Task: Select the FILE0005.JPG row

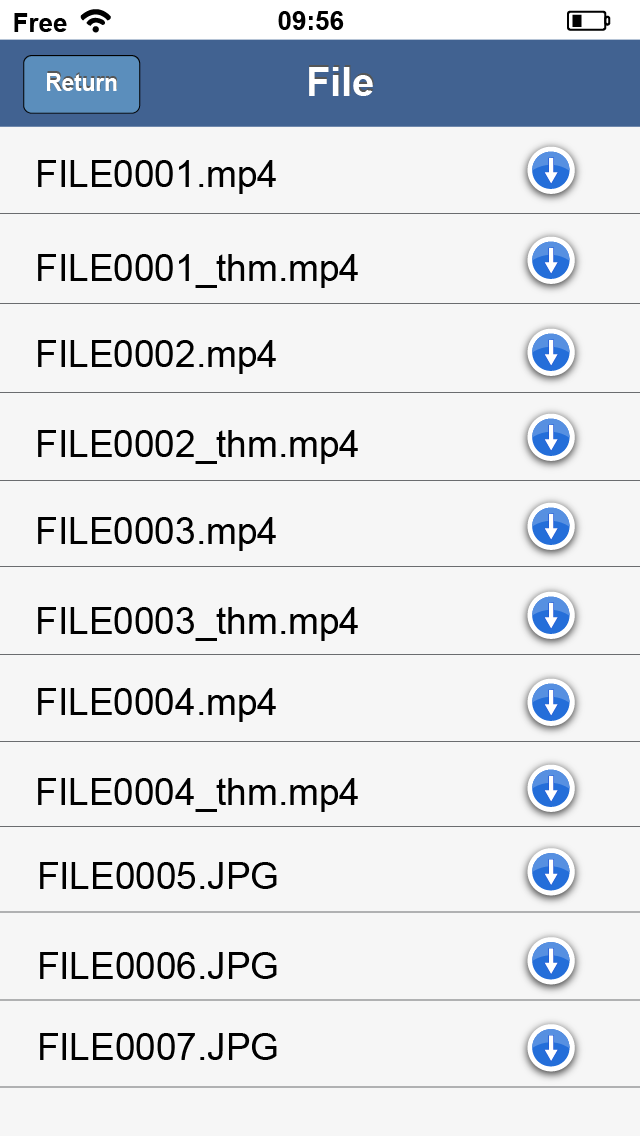Action: click(320, 869)
